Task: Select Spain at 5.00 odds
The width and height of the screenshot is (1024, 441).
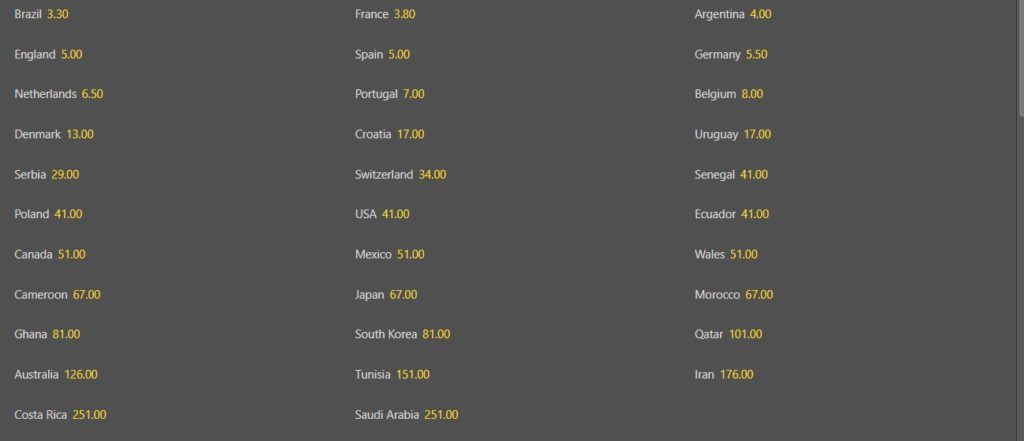Action: coord(382,54)
